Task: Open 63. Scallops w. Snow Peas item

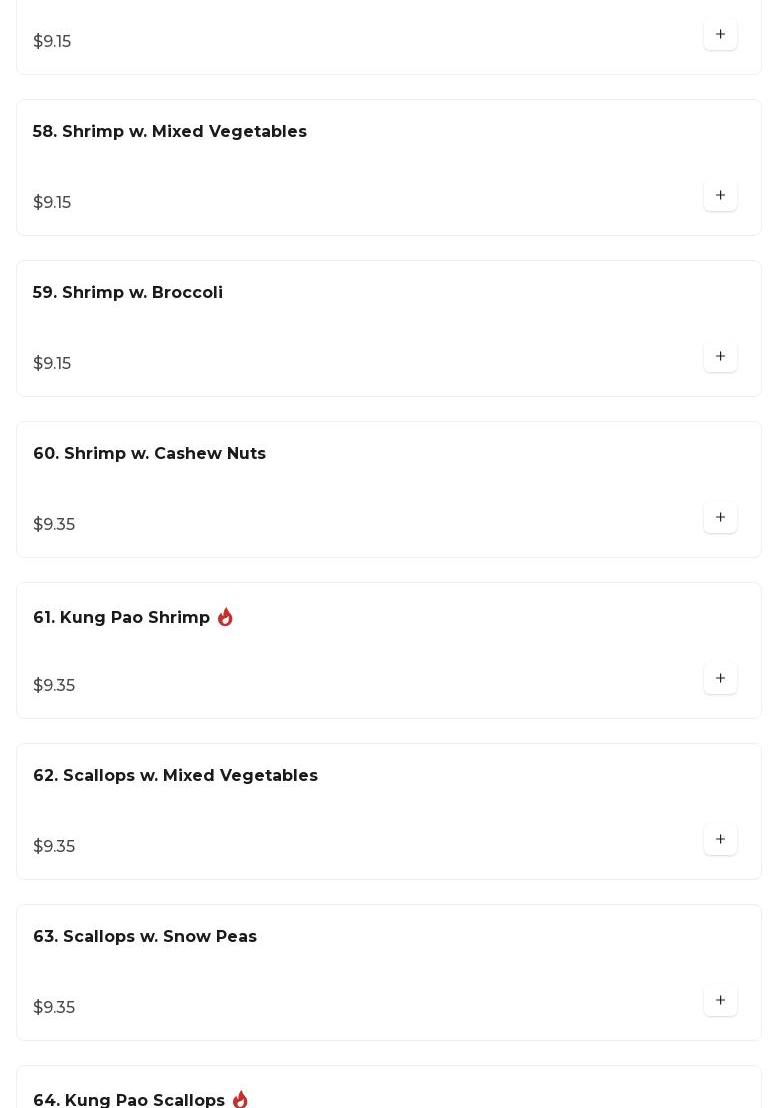Action: click(x=145, y=937)
